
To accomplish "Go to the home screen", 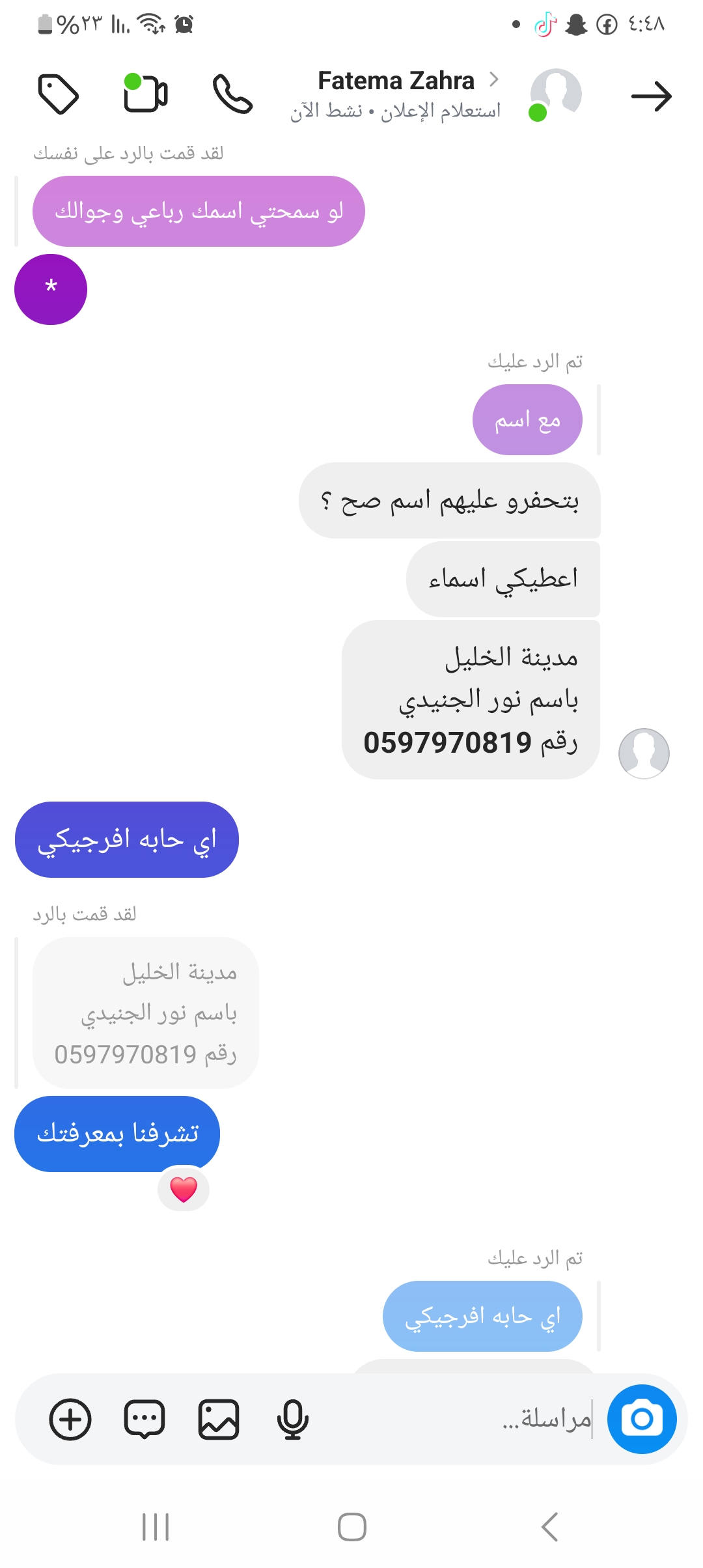I will (351, 1526).
